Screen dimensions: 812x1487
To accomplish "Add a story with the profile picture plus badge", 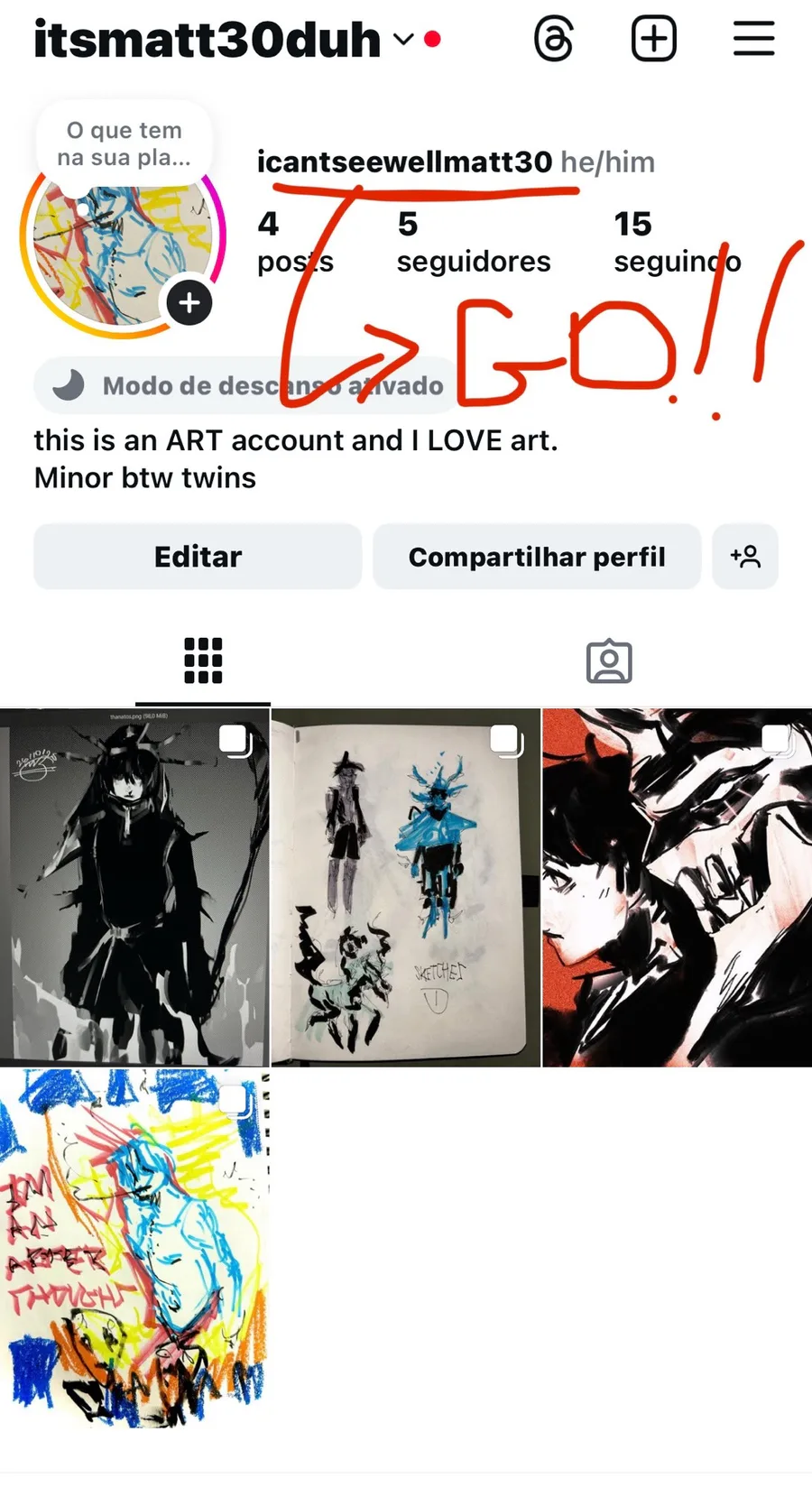I will [189, 303].
